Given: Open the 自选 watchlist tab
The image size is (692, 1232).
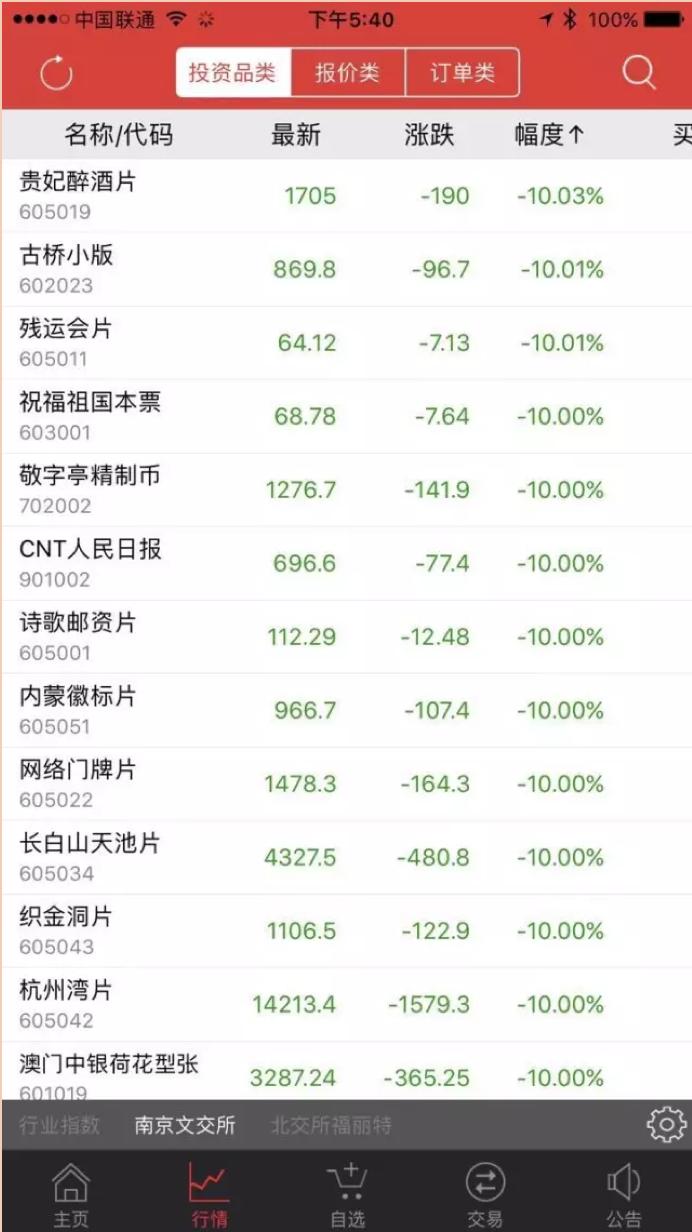Looking at the screenshot, I should [346, 1195].
